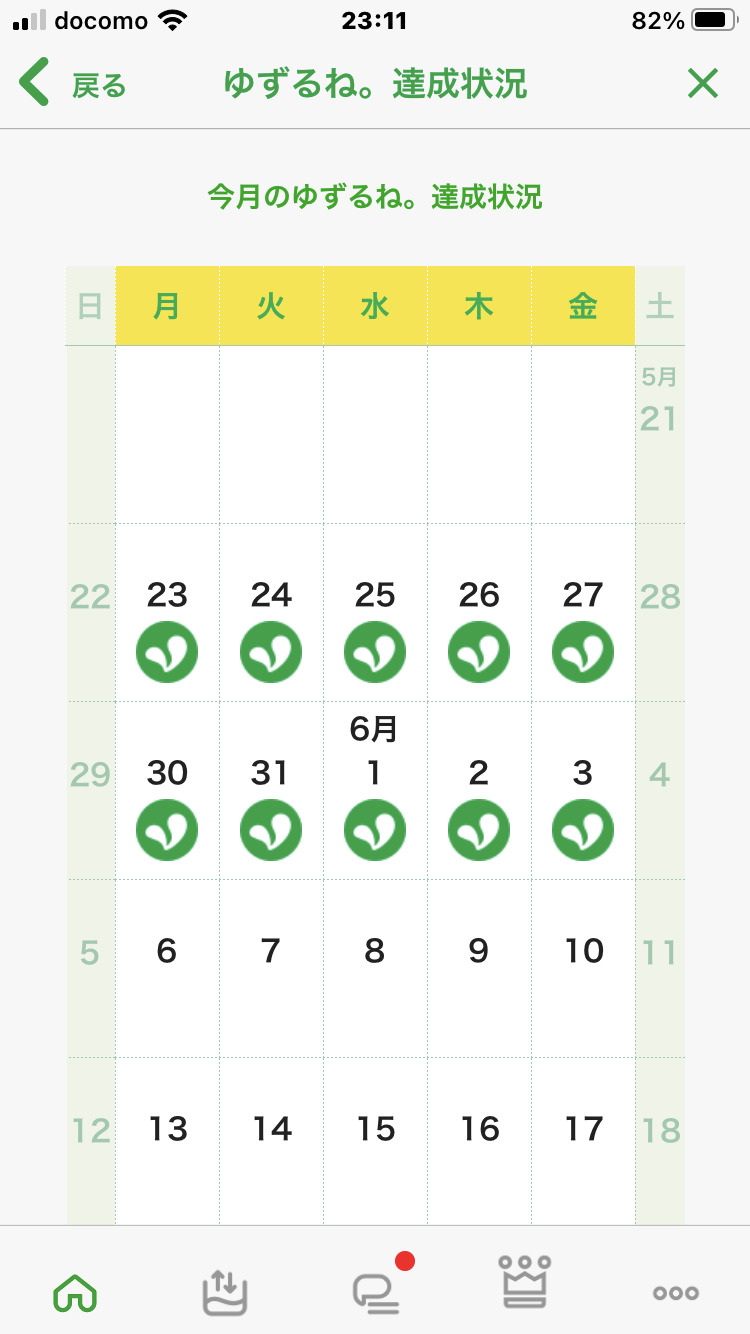The image size is (750, 1334).
Task: Close the ゆずるね。達成状況 screen
Action: pos(703,84)
